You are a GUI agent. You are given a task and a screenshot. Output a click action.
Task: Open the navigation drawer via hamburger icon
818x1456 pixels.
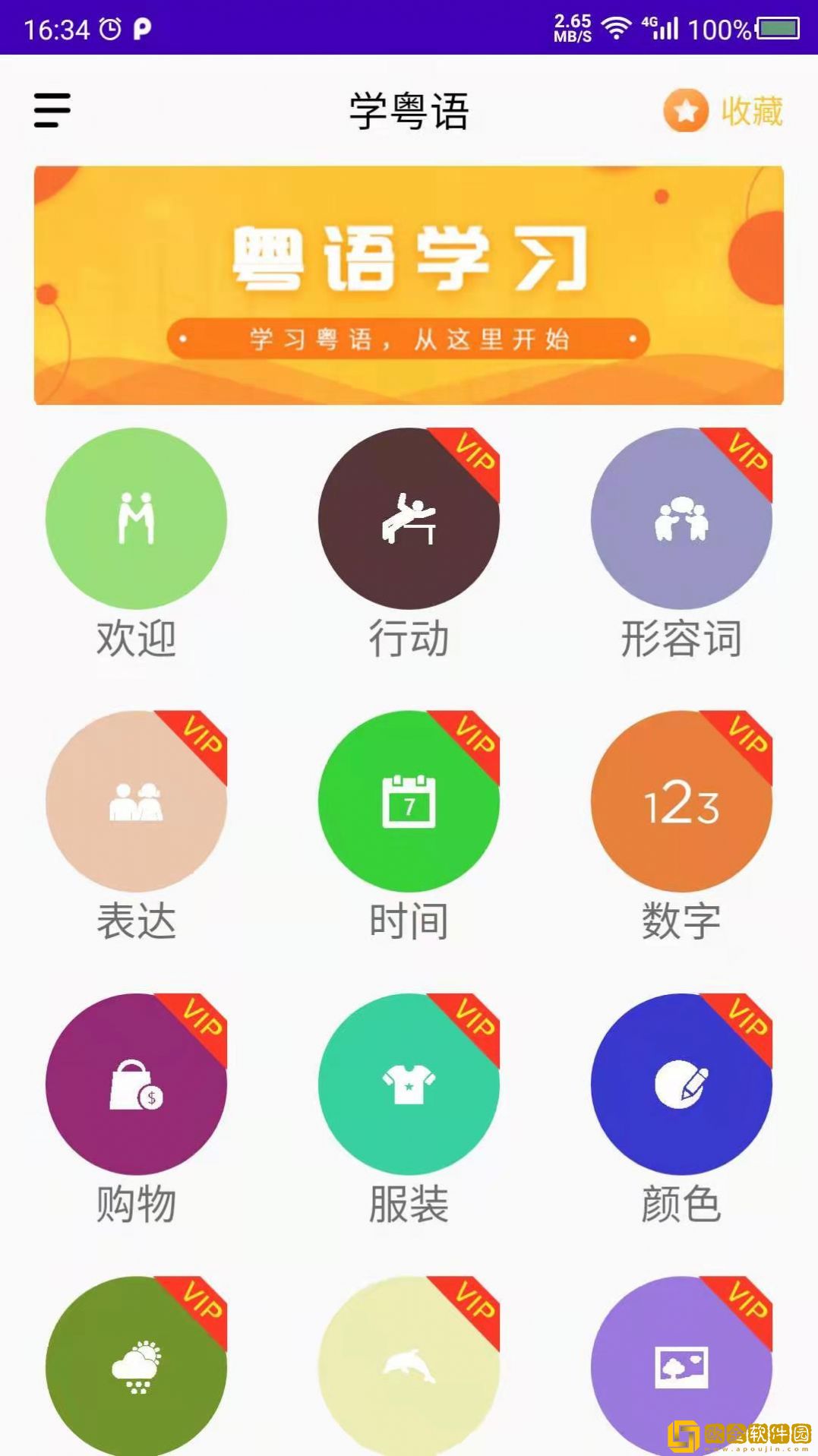click(51, 110)
